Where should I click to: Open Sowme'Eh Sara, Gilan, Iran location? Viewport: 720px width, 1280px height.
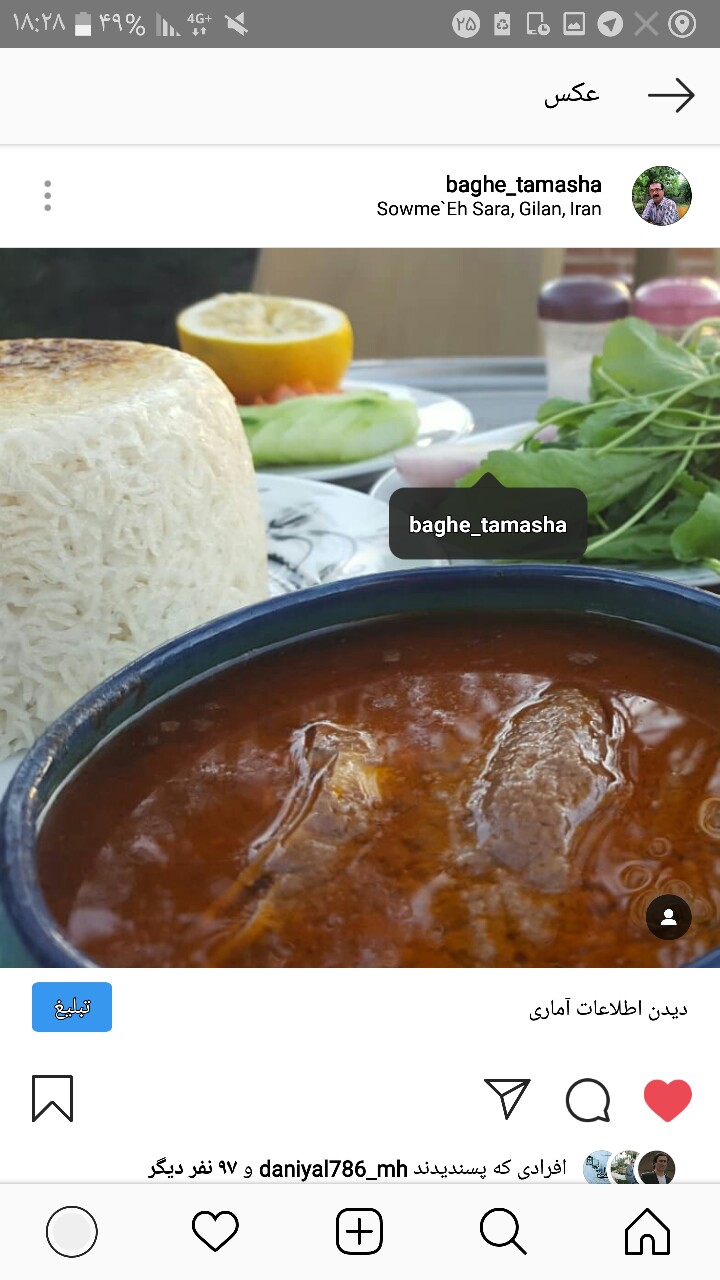(489, 210)
